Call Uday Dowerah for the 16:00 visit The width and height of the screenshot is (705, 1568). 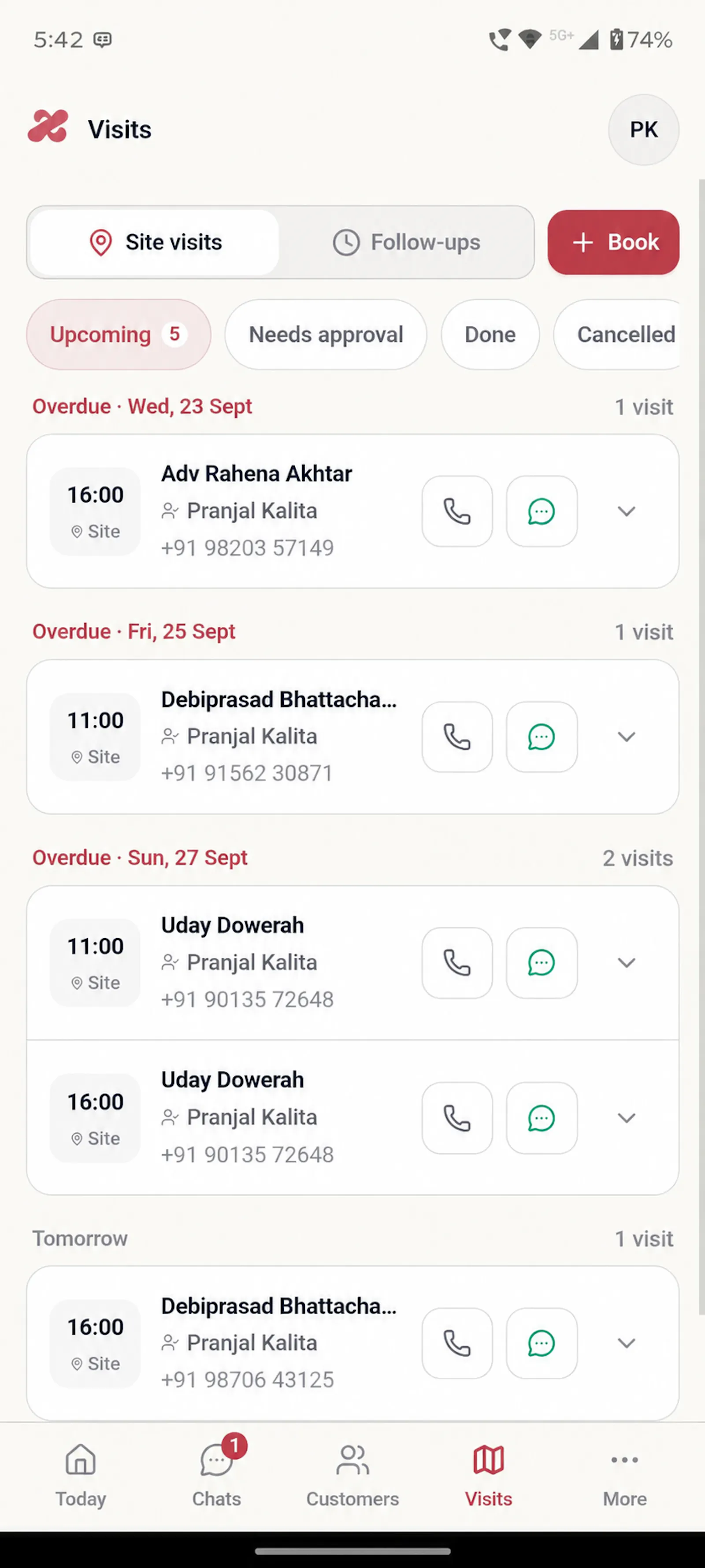457,1118
